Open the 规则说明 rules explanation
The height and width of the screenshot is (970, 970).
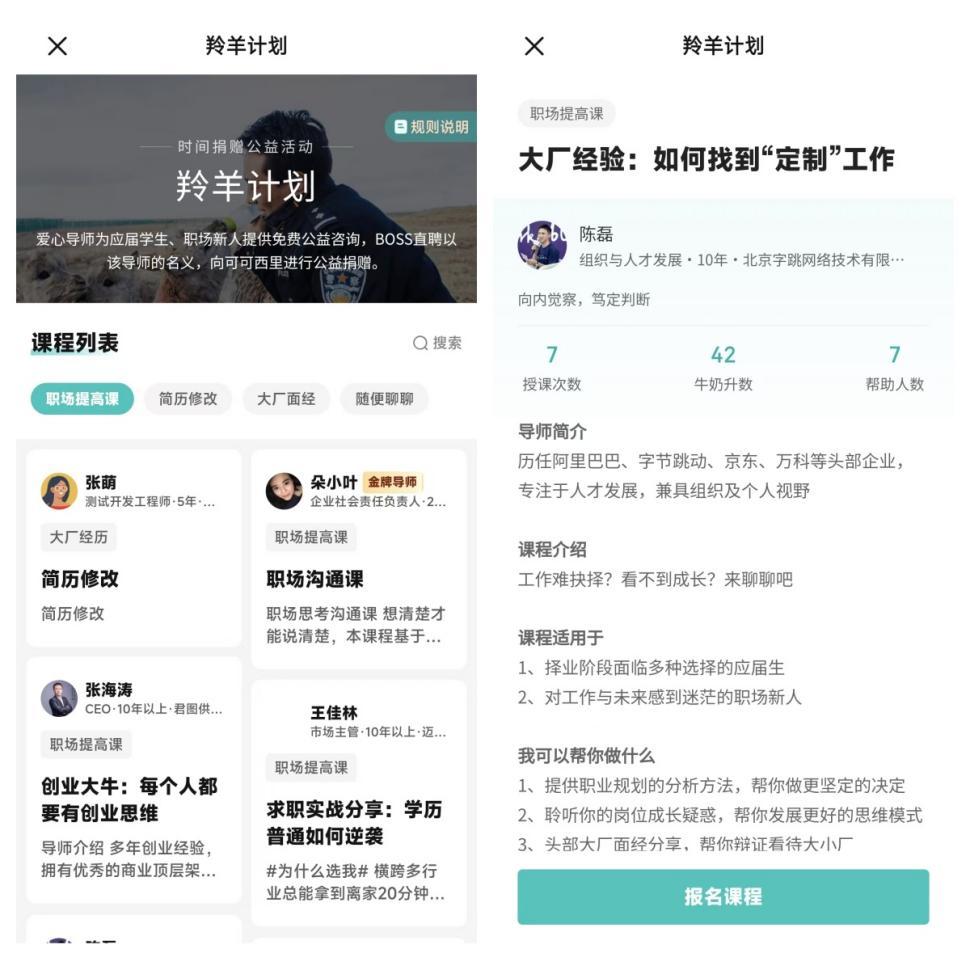pos(431,127)
